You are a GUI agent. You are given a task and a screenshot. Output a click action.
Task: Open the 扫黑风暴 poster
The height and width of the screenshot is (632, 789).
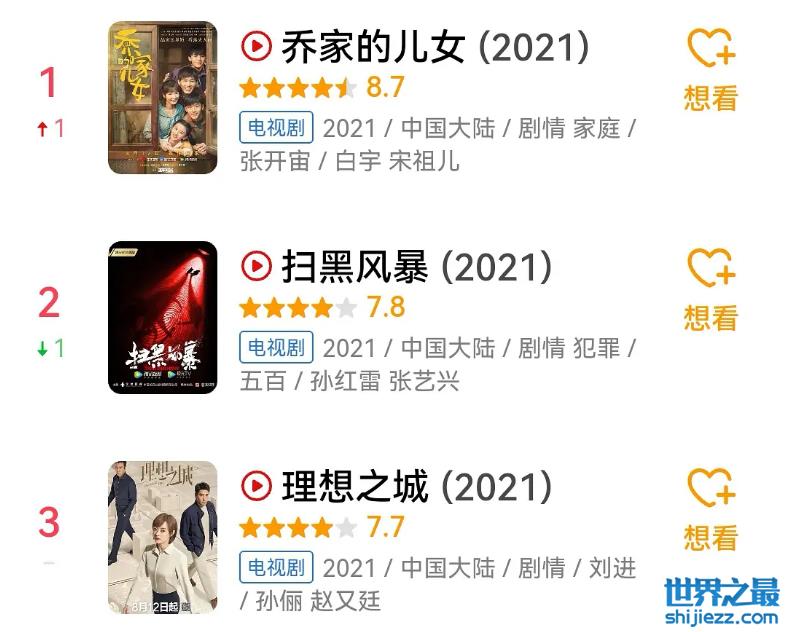pos(162,317)
